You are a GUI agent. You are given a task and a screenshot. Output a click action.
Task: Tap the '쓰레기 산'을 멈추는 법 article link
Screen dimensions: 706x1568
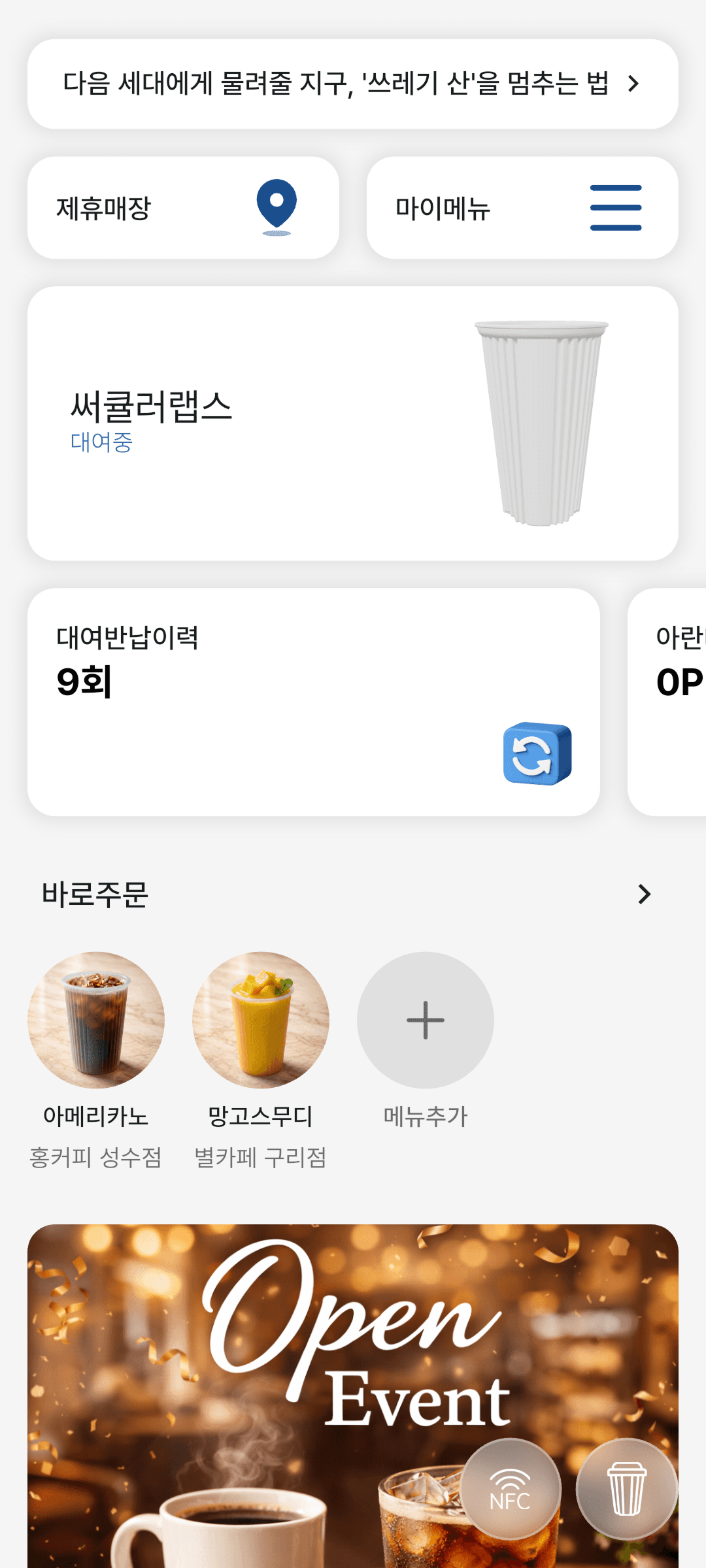pos(337,83)
